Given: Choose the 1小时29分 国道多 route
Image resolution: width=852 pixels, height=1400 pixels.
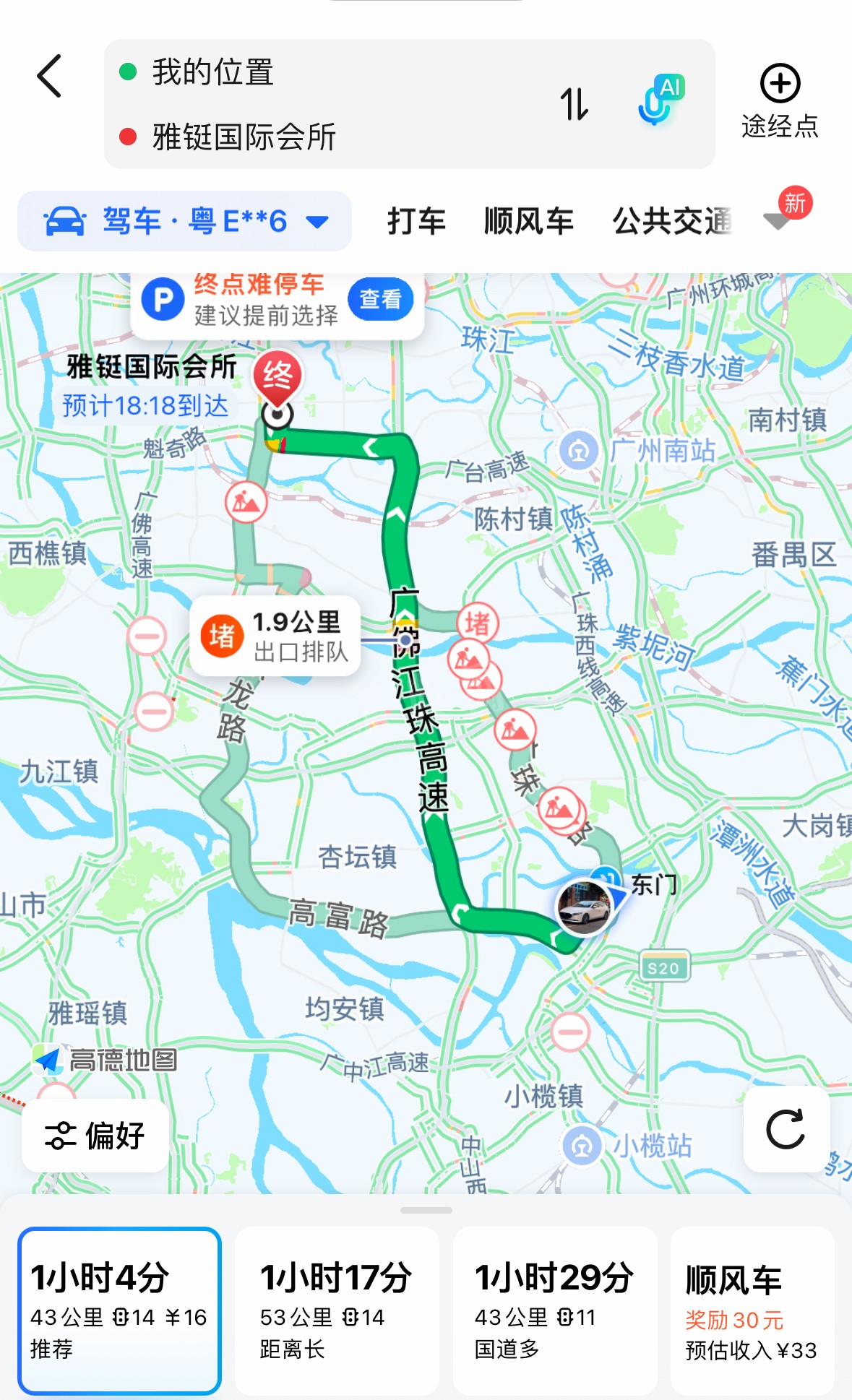Looking at the screenshot, I should pos(554,1310).
